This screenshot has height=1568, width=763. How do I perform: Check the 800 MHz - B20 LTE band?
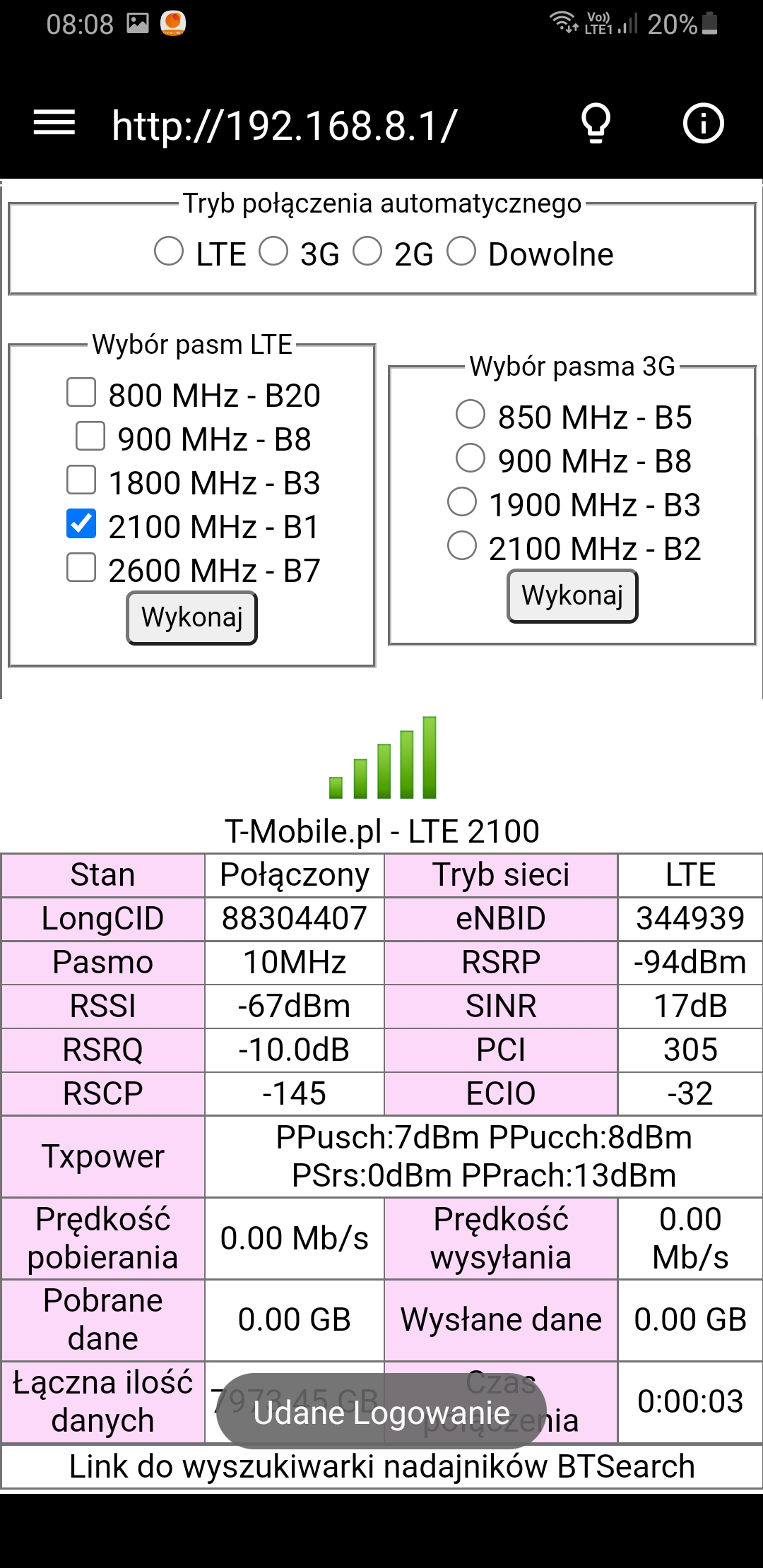pyautogui.click(x=81, y=393)
